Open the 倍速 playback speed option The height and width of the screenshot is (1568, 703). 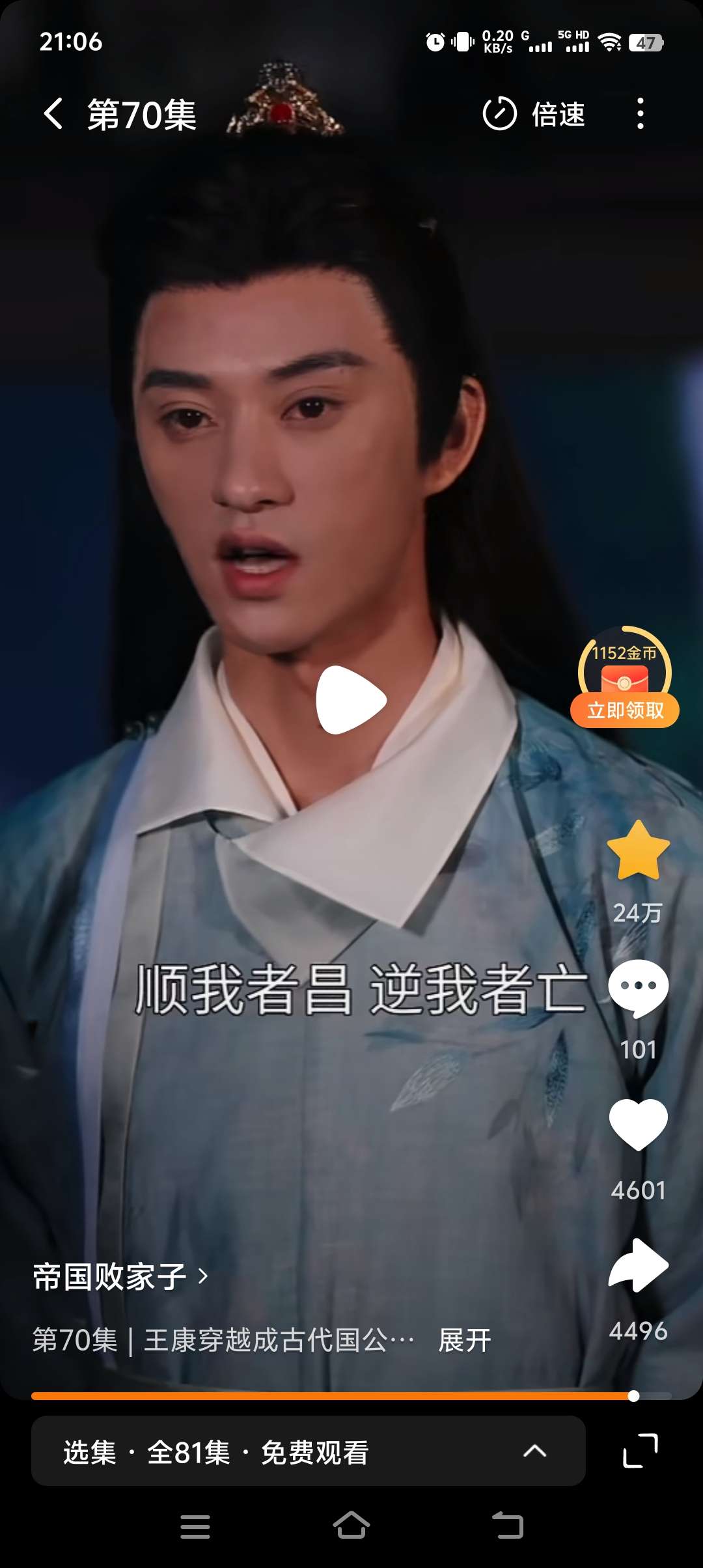(x=534, y=114)
